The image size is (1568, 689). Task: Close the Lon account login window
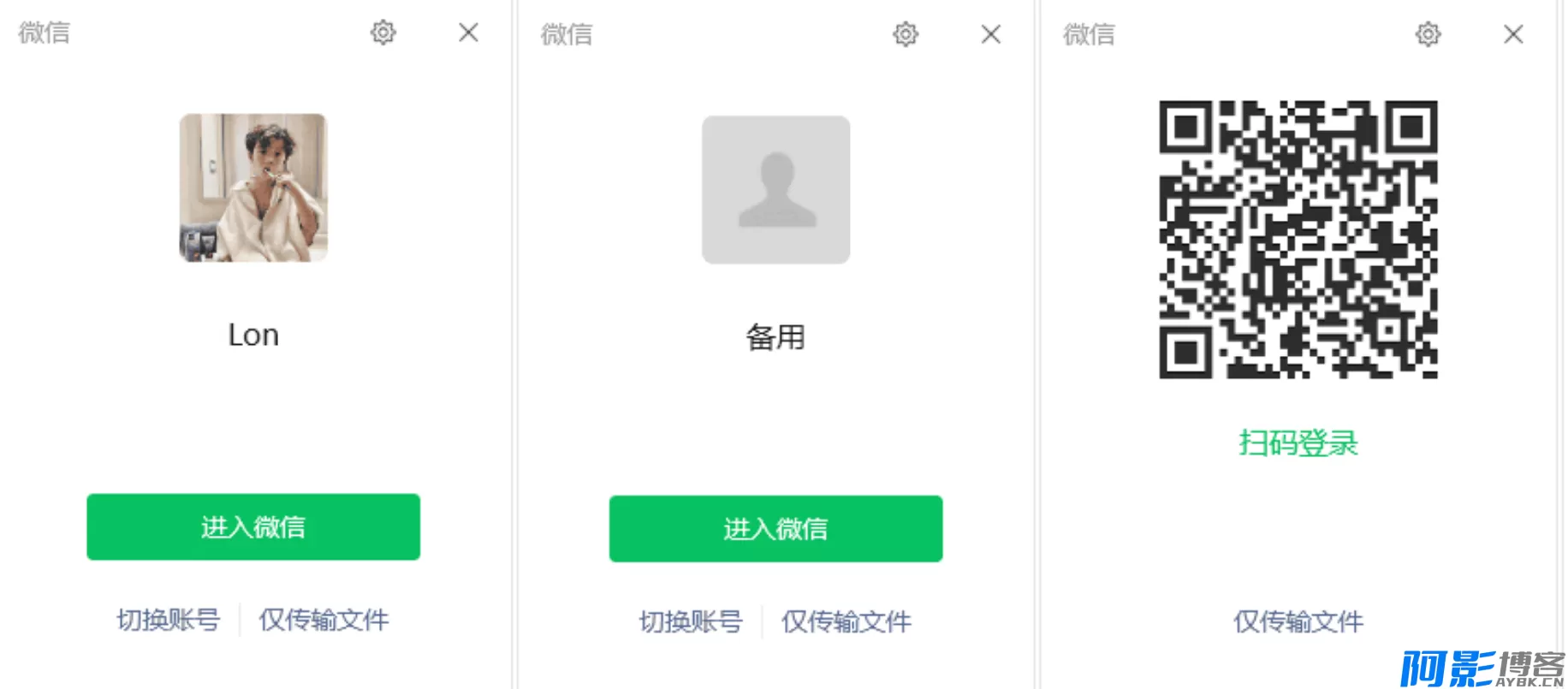[x=468, y=33]
